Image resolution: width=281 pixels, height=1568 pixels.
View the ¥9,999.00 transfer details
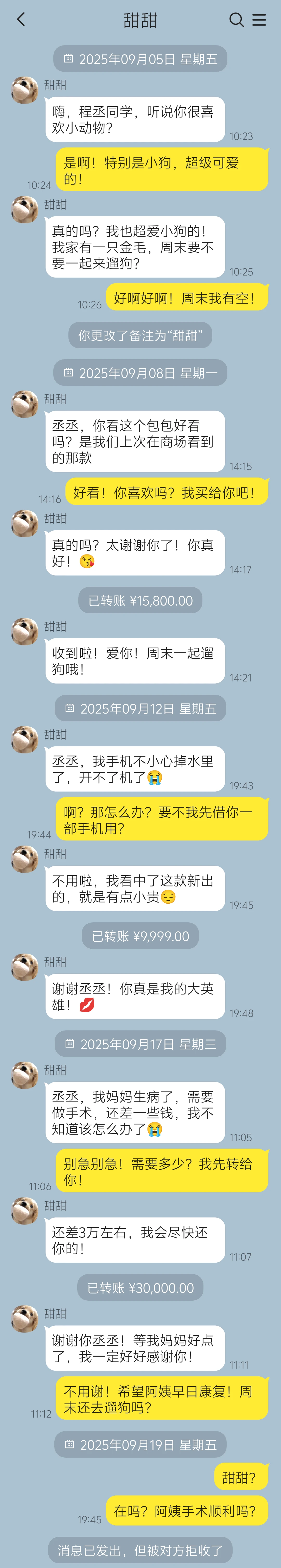140,936
